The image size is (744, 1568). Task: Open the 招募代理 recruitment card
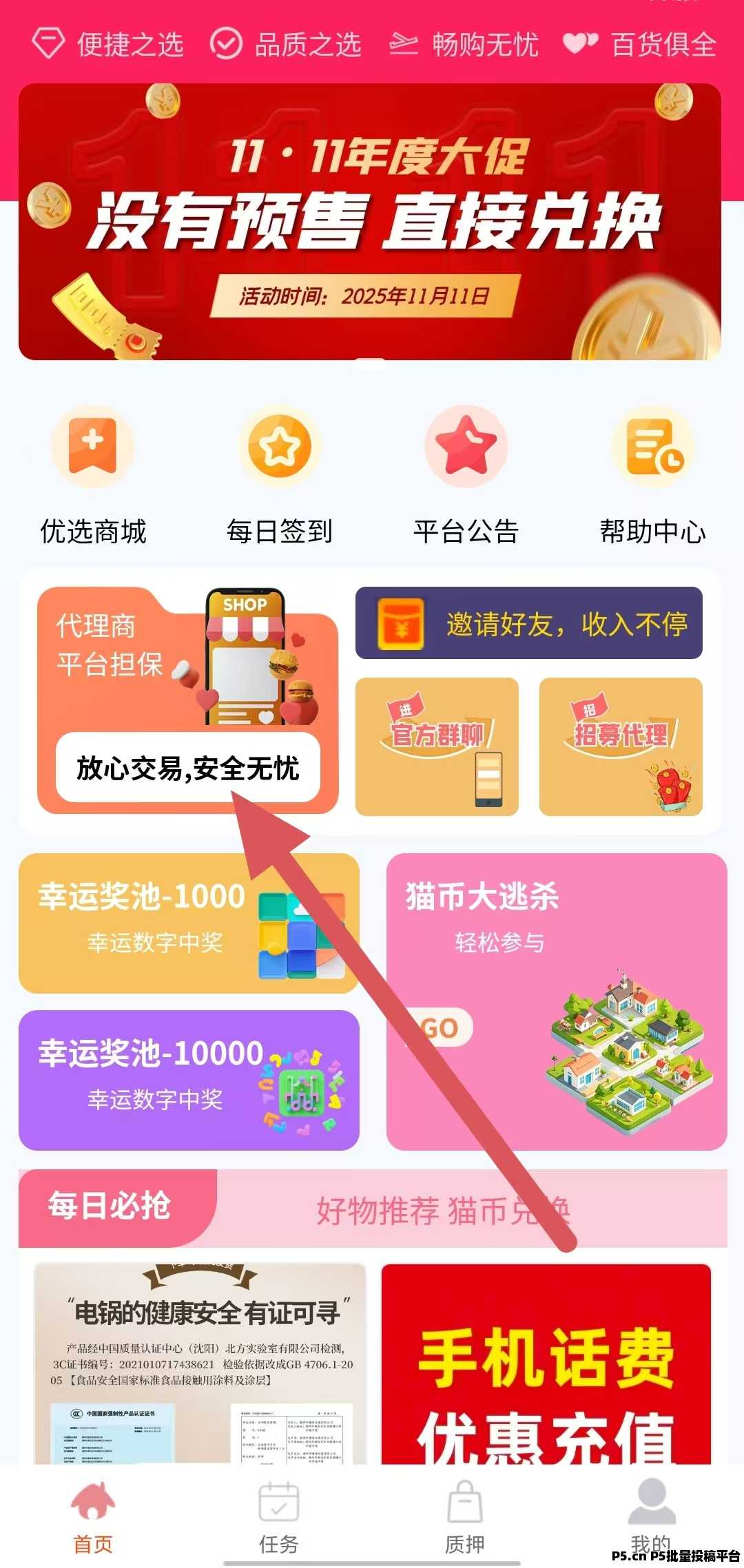(621, 746)
